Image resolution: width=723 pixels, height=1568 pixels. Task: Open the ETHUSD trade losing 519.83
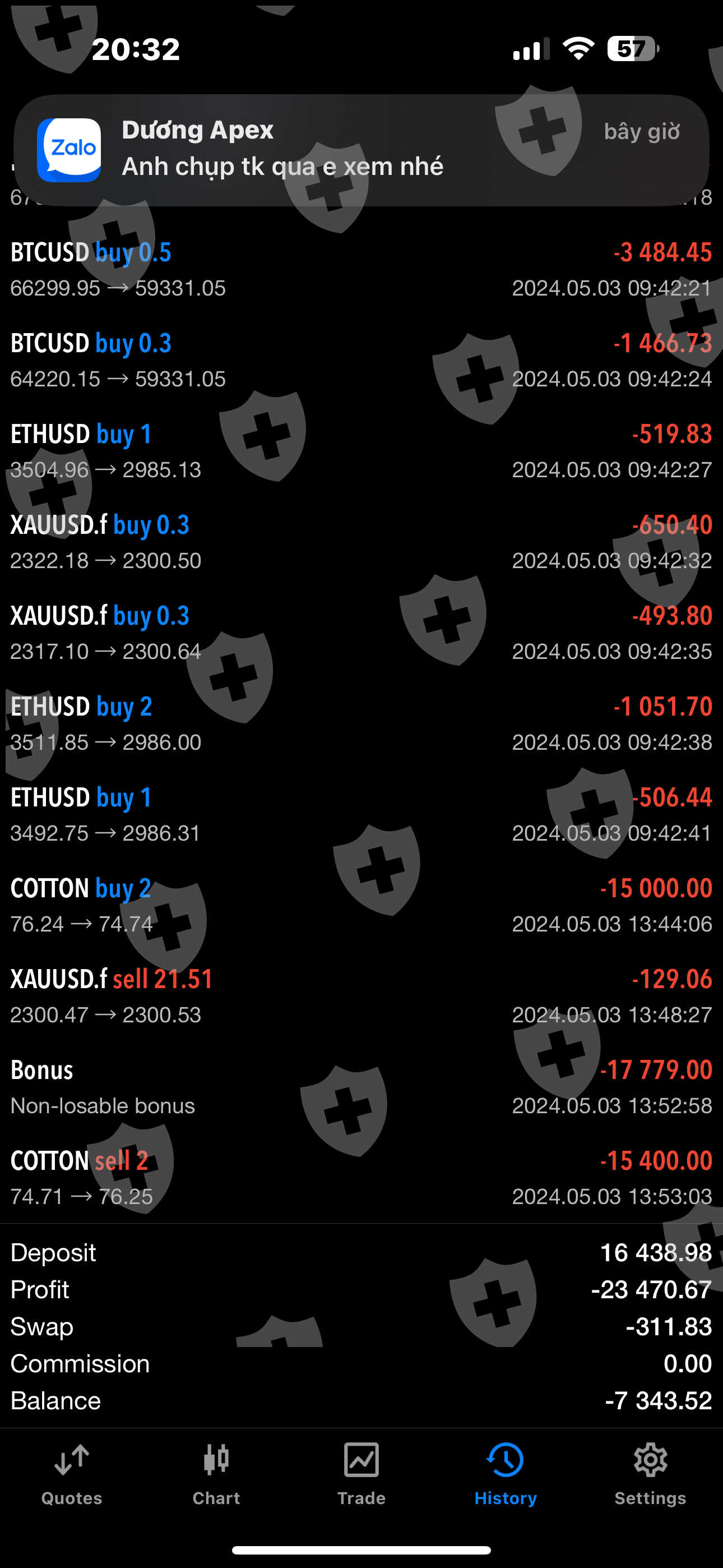click(x=361, y=451)
